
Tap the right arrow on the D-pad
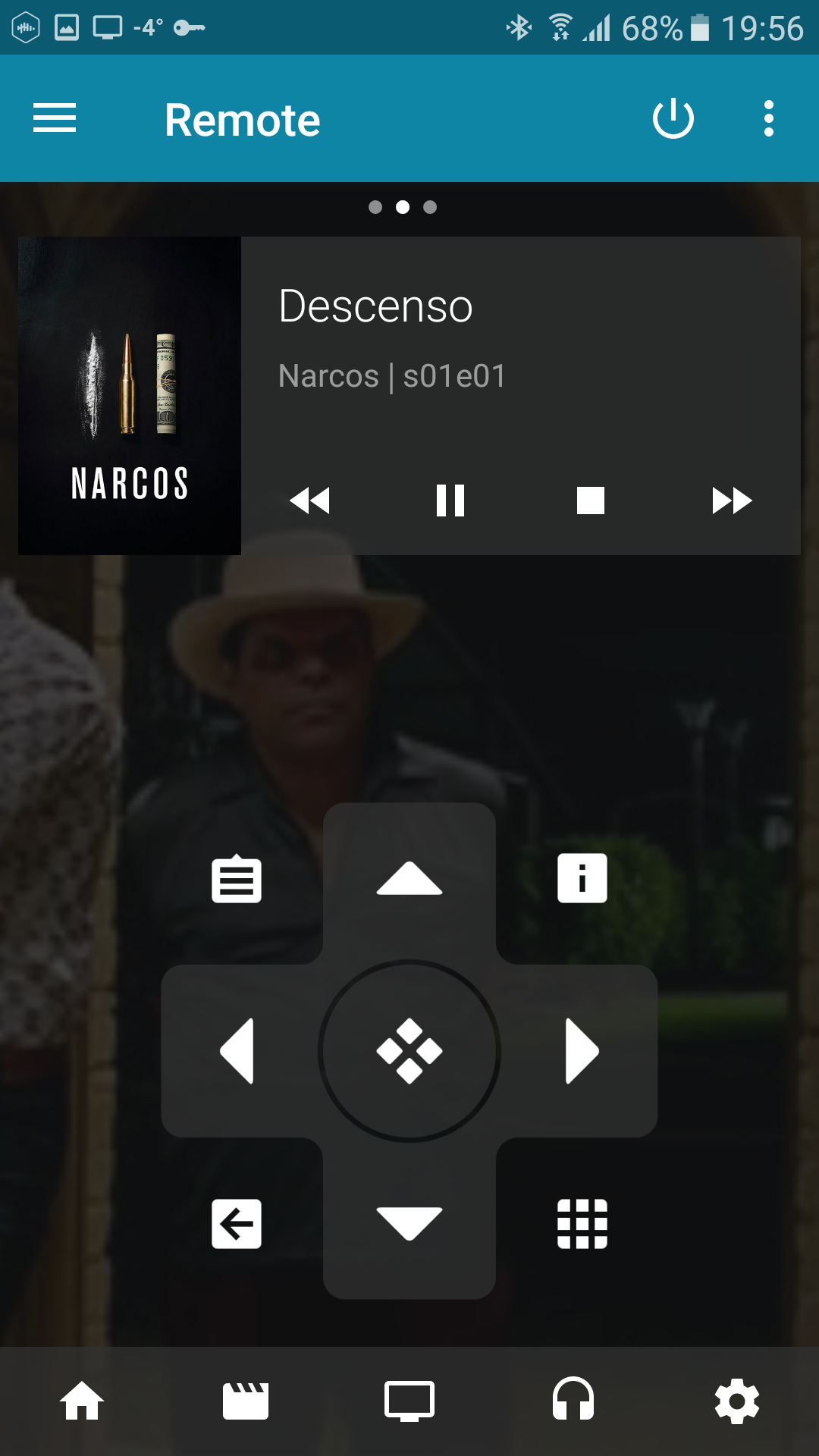[x=582, y=1051]
